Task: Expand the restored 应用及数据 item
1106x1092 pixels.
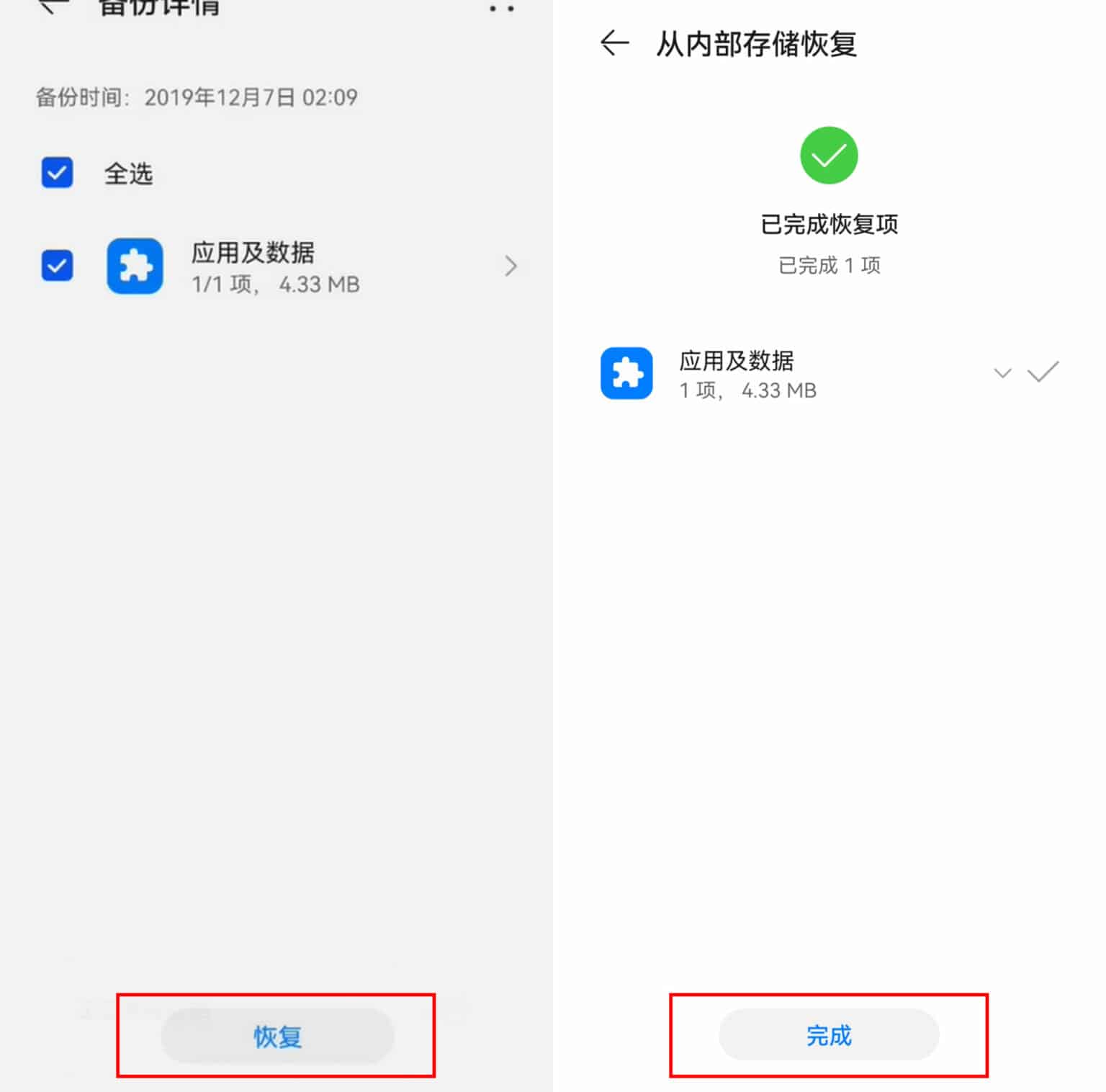Action: [1002, 373]
